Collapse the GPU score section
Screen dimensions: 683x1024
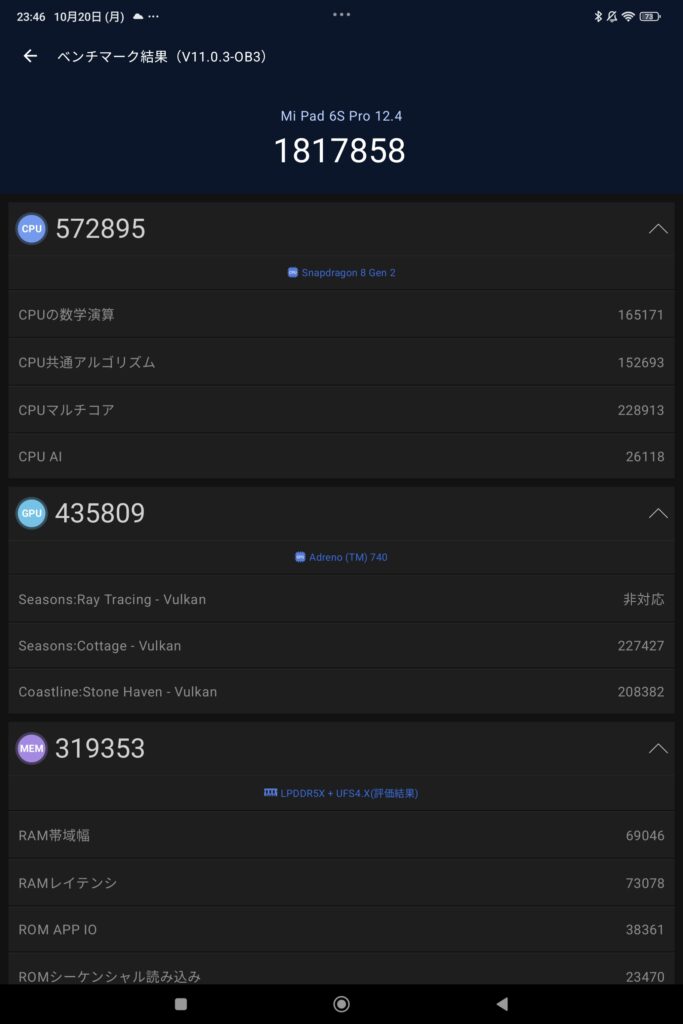(x=657, y=513)
